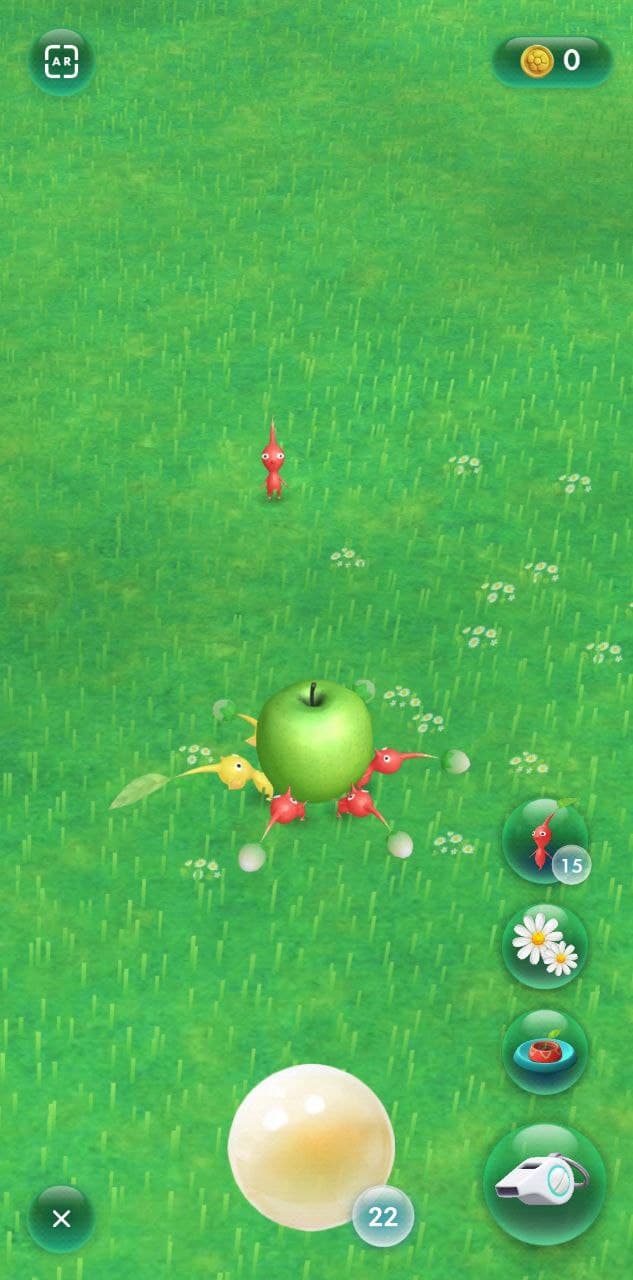
Task: Enable AR camera mode
Action: (x=62, y=61)
